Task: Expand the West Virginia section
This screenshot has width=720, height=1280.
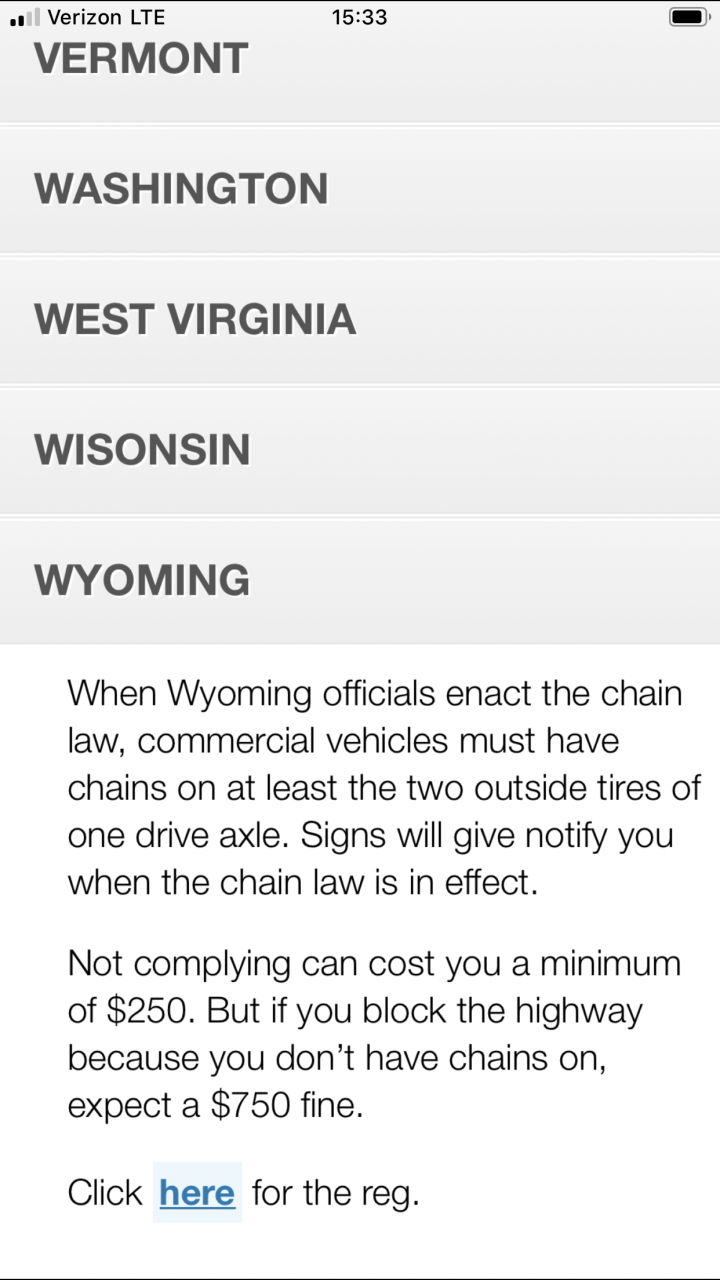Action: click(x=360, y=320)
